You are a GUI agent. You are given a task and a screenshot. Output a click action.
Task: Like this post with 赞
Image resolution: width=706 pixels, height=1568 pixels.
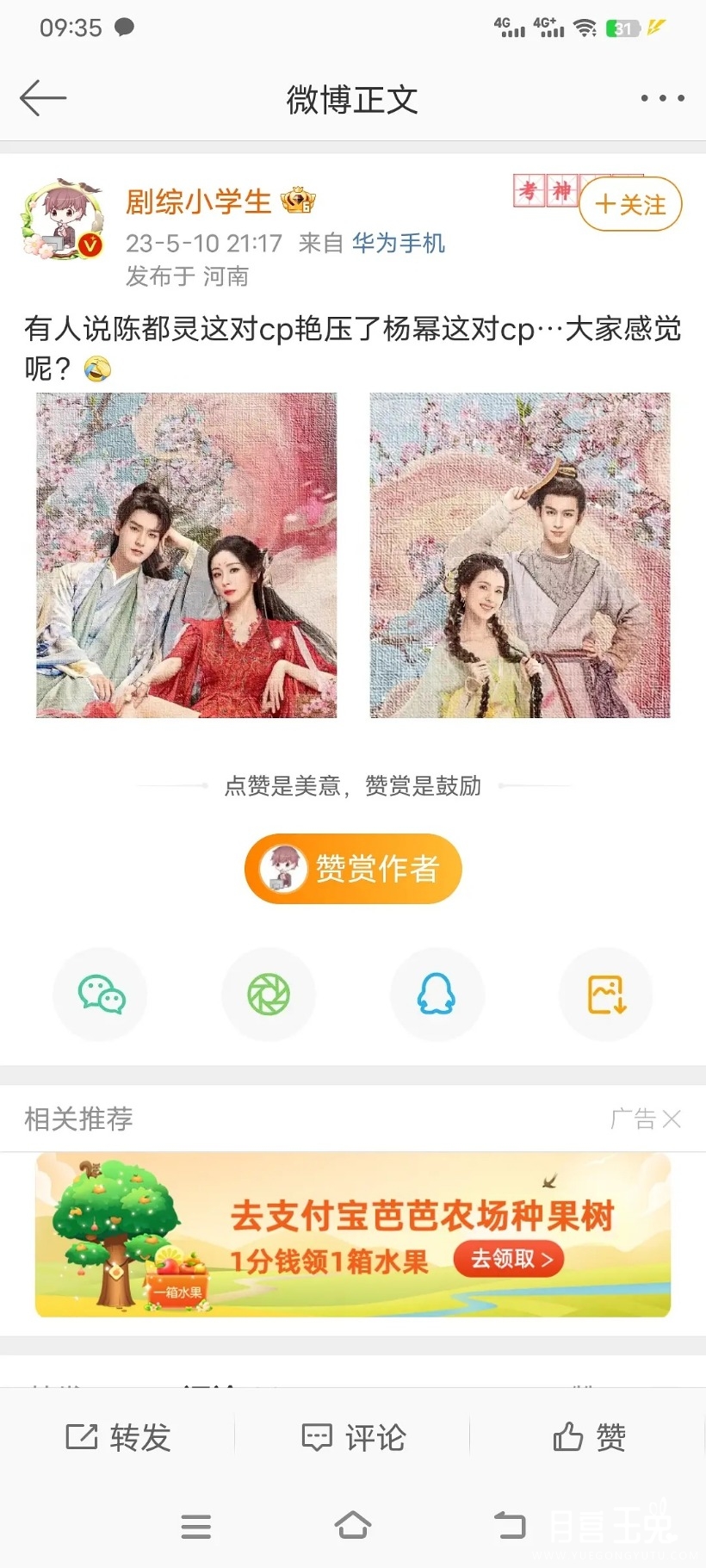tap(589, 1436)
